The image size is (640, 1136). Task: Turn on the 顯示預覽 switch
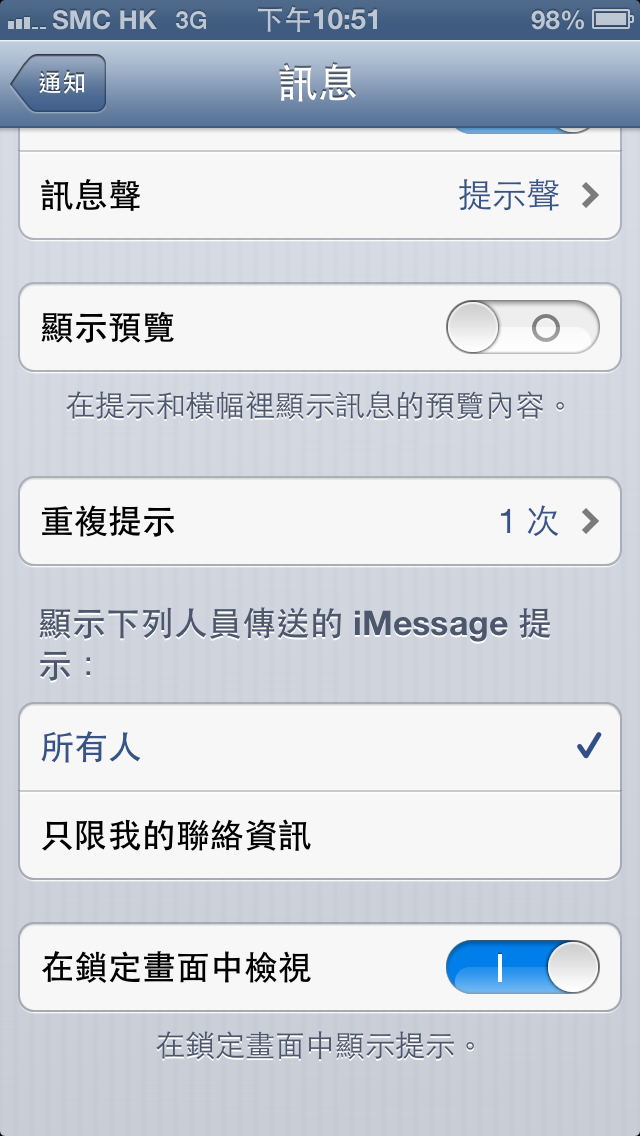pos(522,328)
